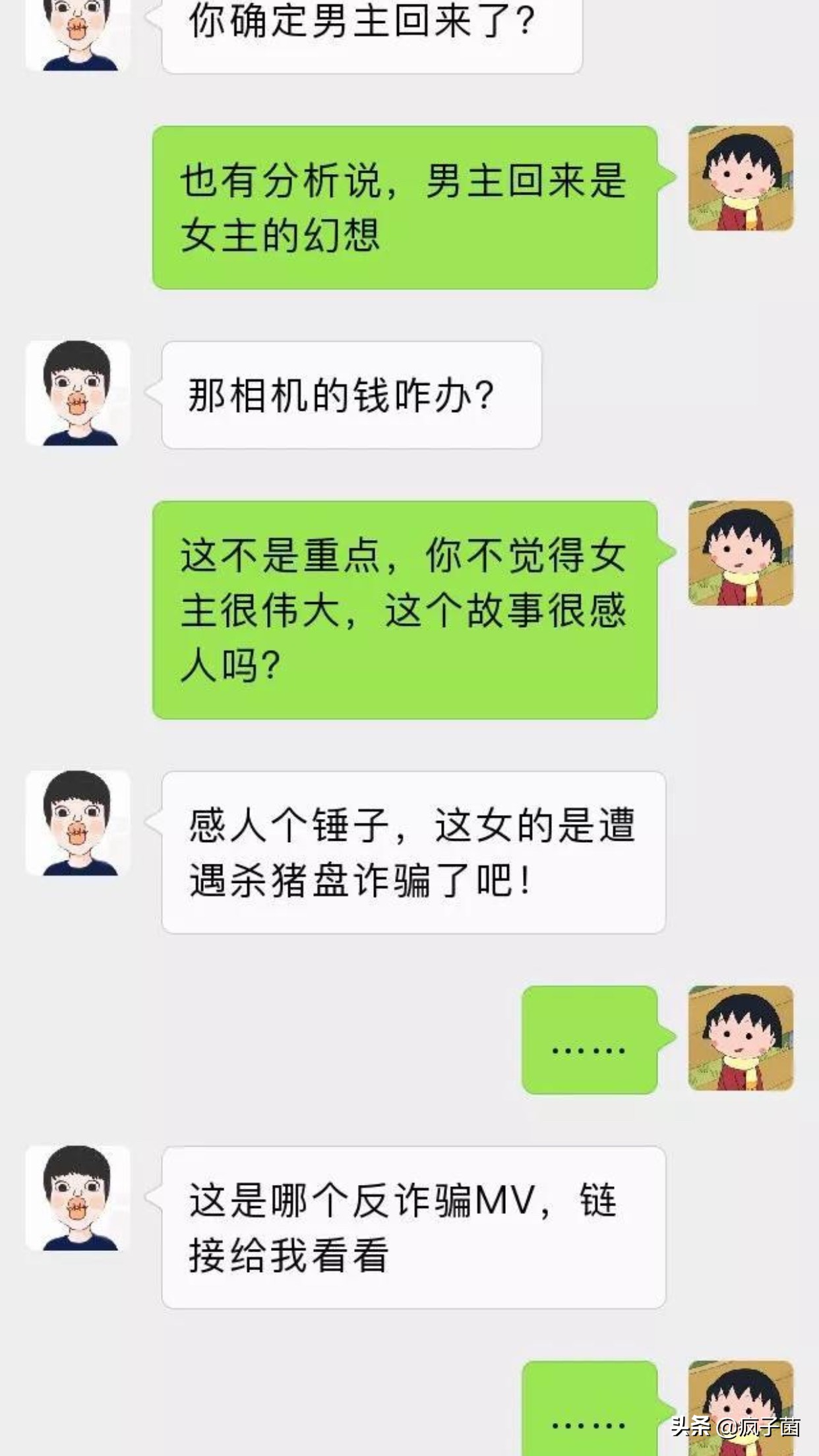View profile from avatar beside 感人个锤子 message
819x1456 pixels.
click(78, 823)
